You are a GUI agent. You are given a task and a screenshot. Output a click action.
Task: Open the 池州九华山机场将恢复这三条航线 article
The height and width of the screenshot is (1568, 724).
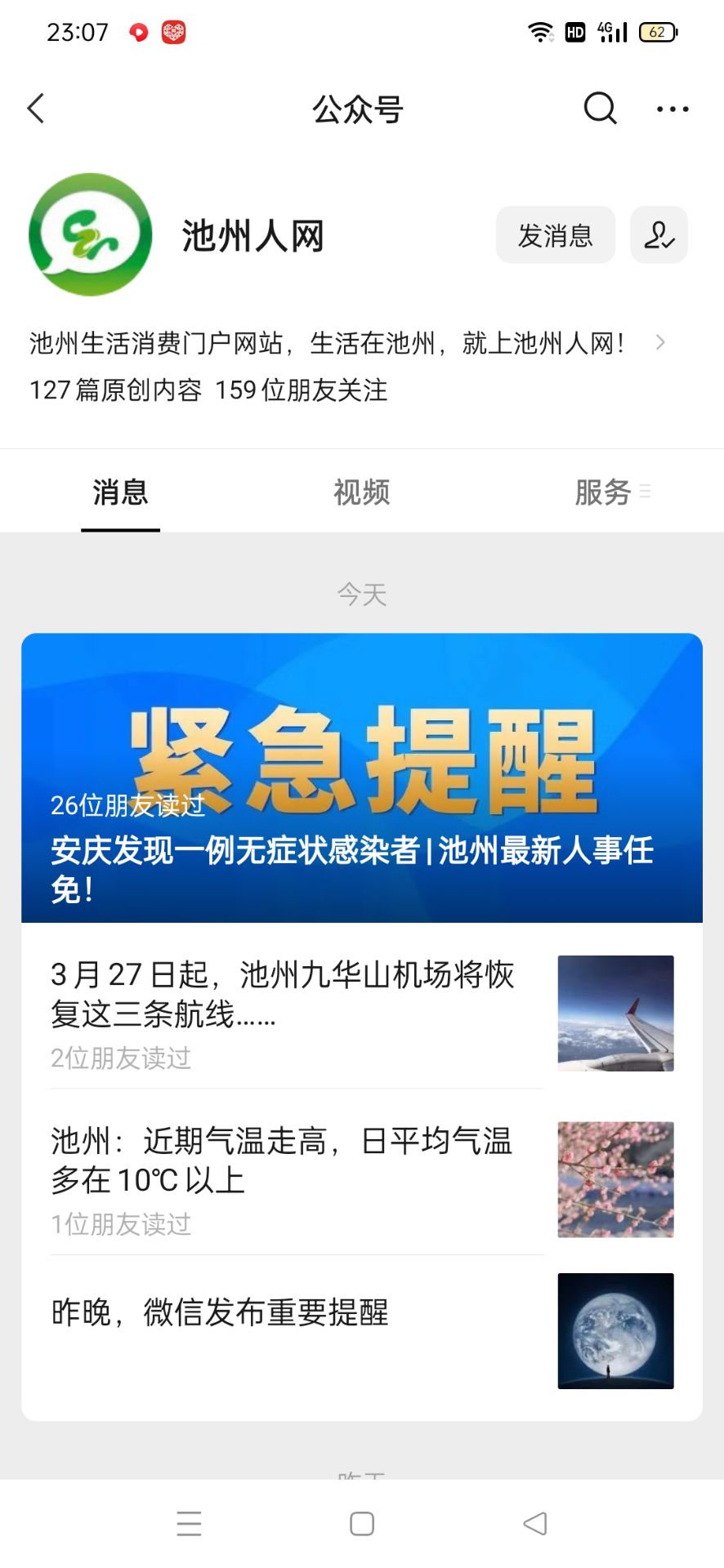tap(282, 995)
